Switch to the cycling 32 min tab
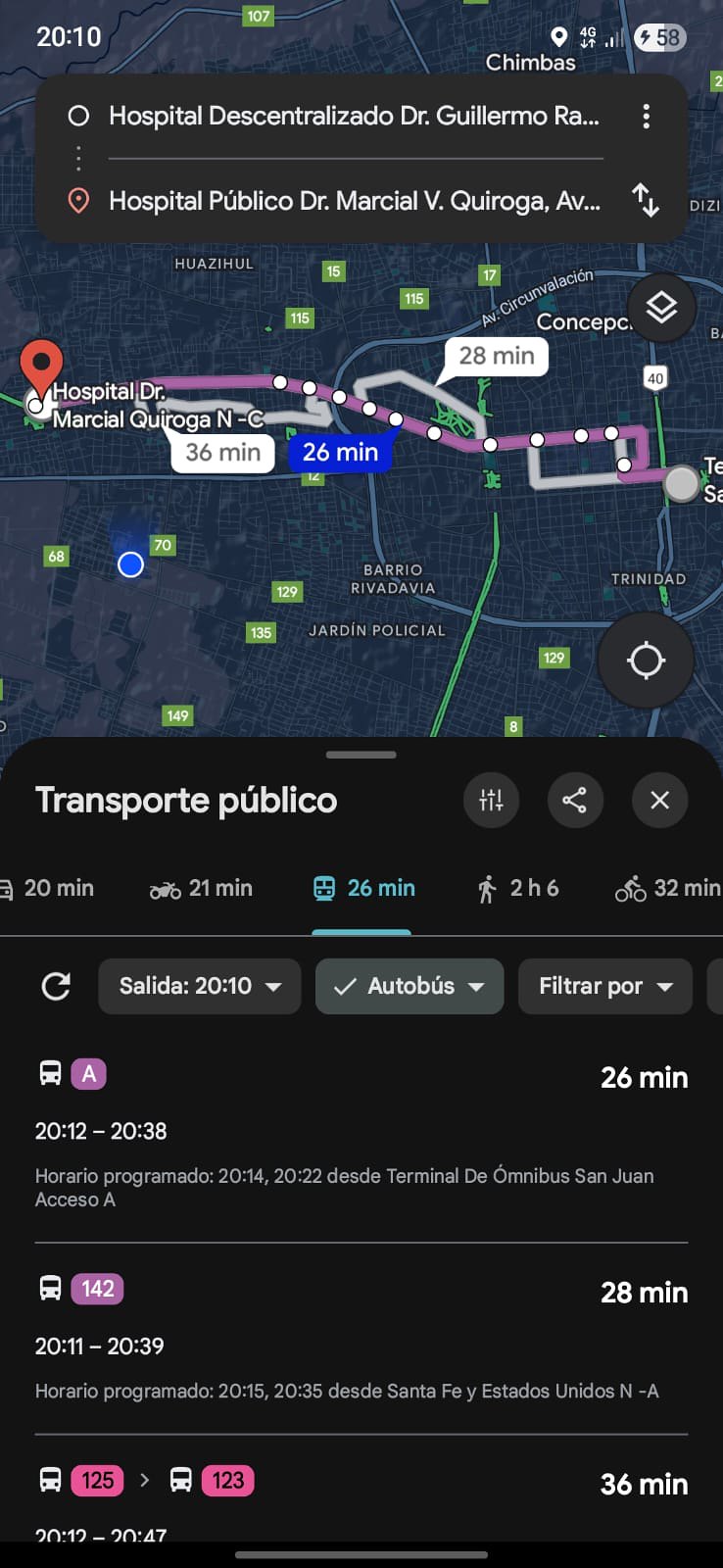This screenshot has width=723, height=1568. (668, 889)
